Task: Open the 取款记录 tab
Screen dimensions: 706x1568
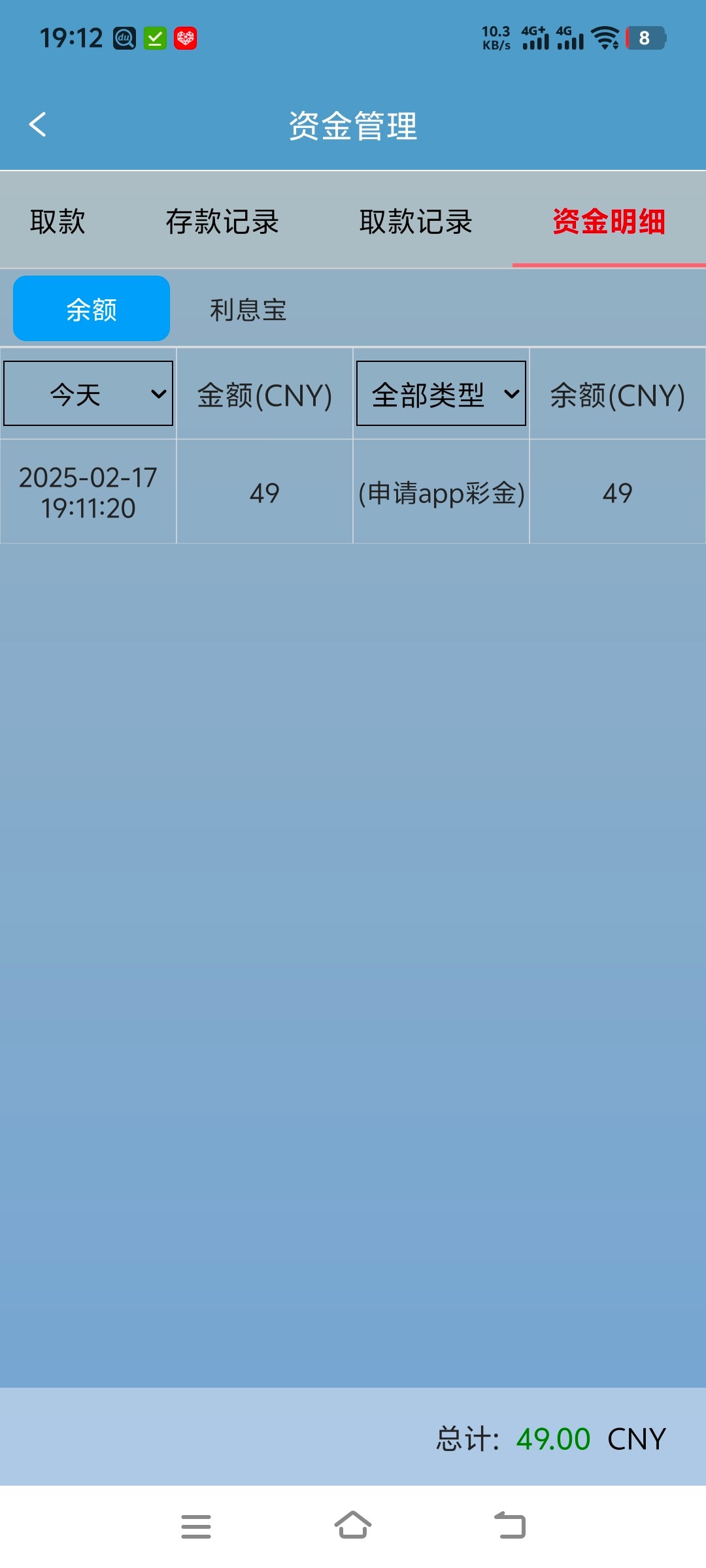Action: [416, 221]
